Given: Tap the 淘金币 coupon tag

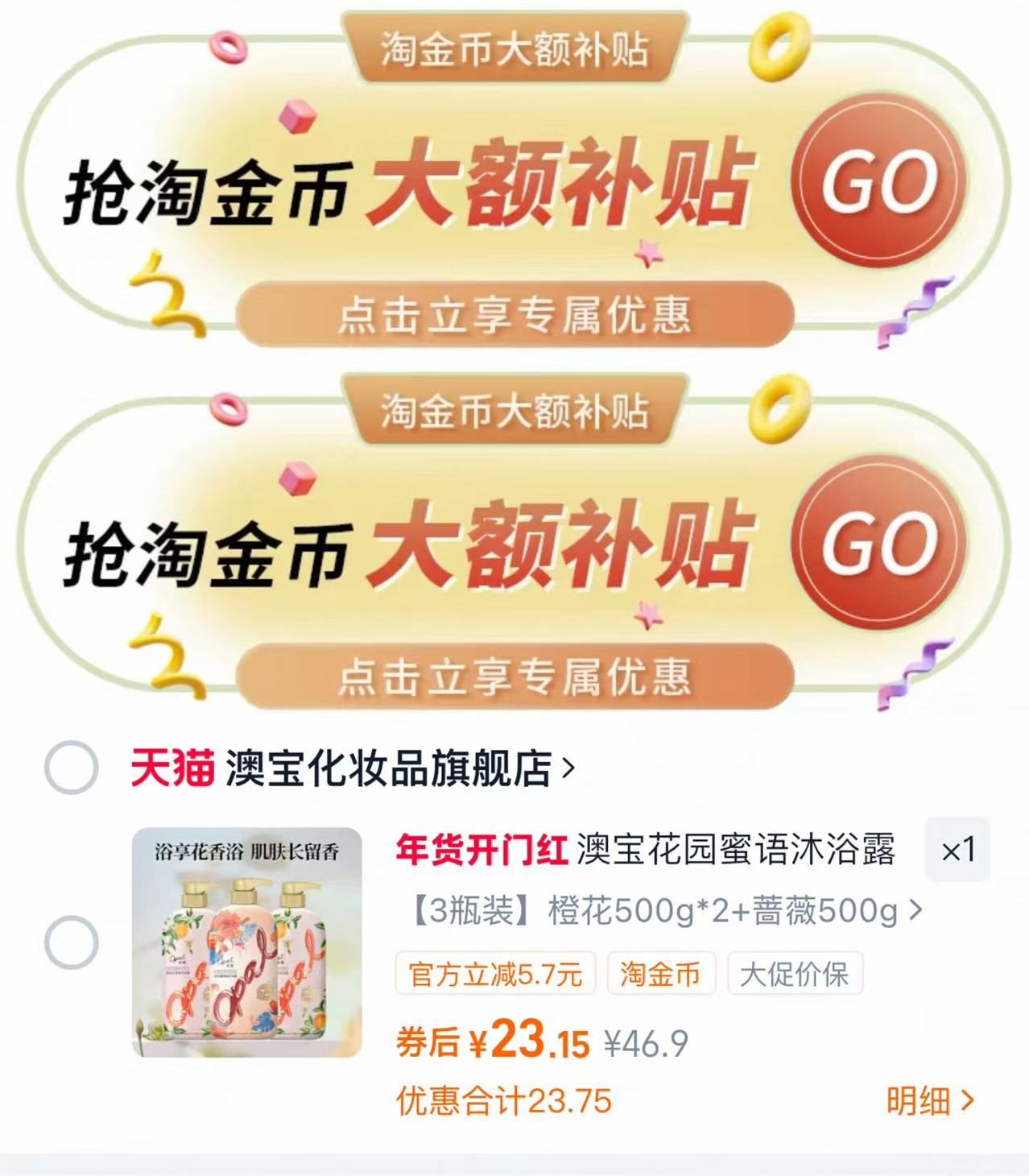Looking at the screenshot, I should [663, 975].
